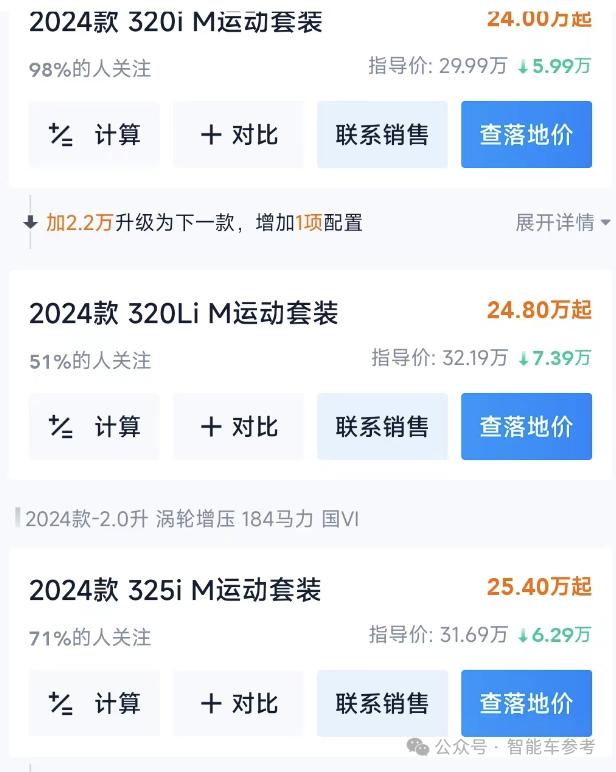Tap 计算 for 325i M运动套装
The image size is (616, 772).
coord(94,704)
